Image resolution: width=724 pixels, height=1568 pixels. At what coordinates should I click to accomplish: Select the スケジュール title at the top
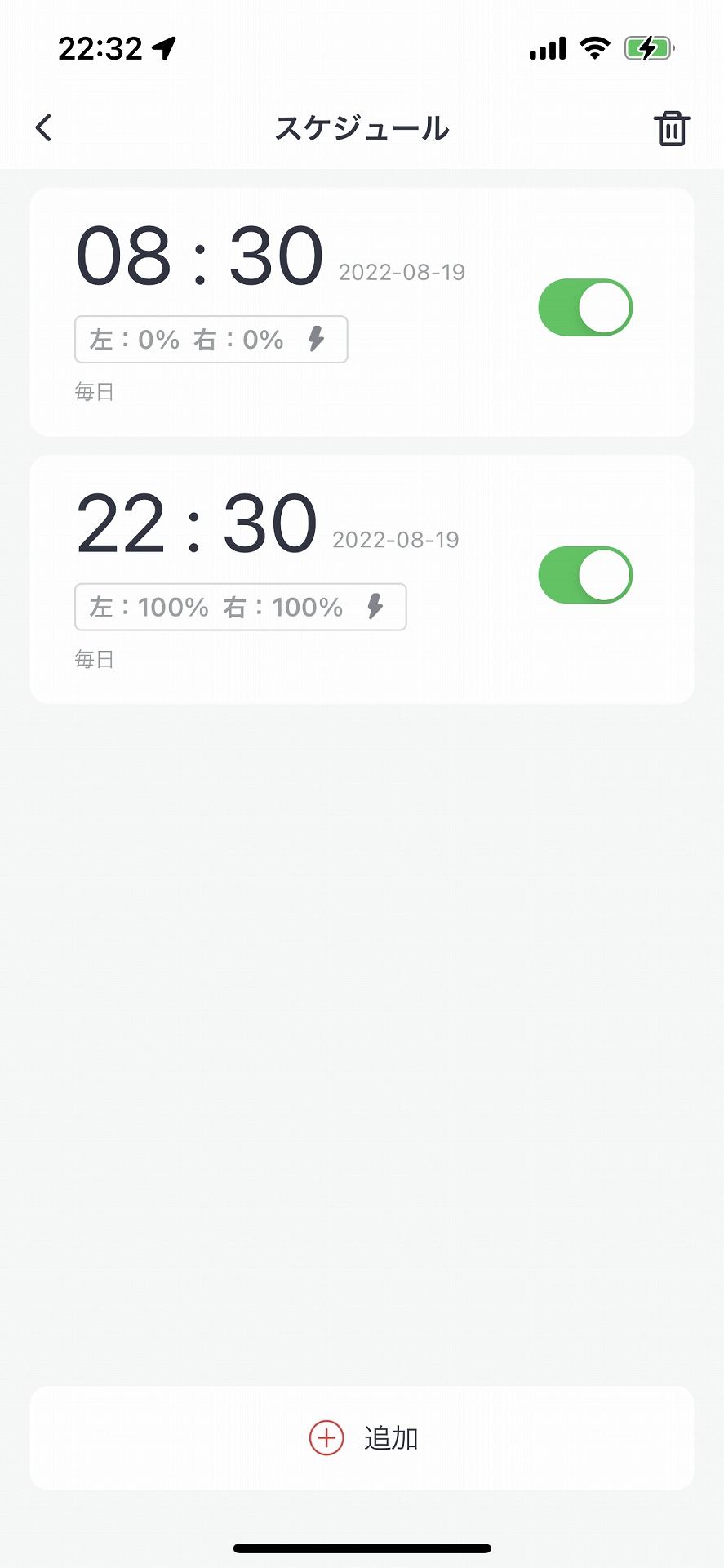coord(362,128)
